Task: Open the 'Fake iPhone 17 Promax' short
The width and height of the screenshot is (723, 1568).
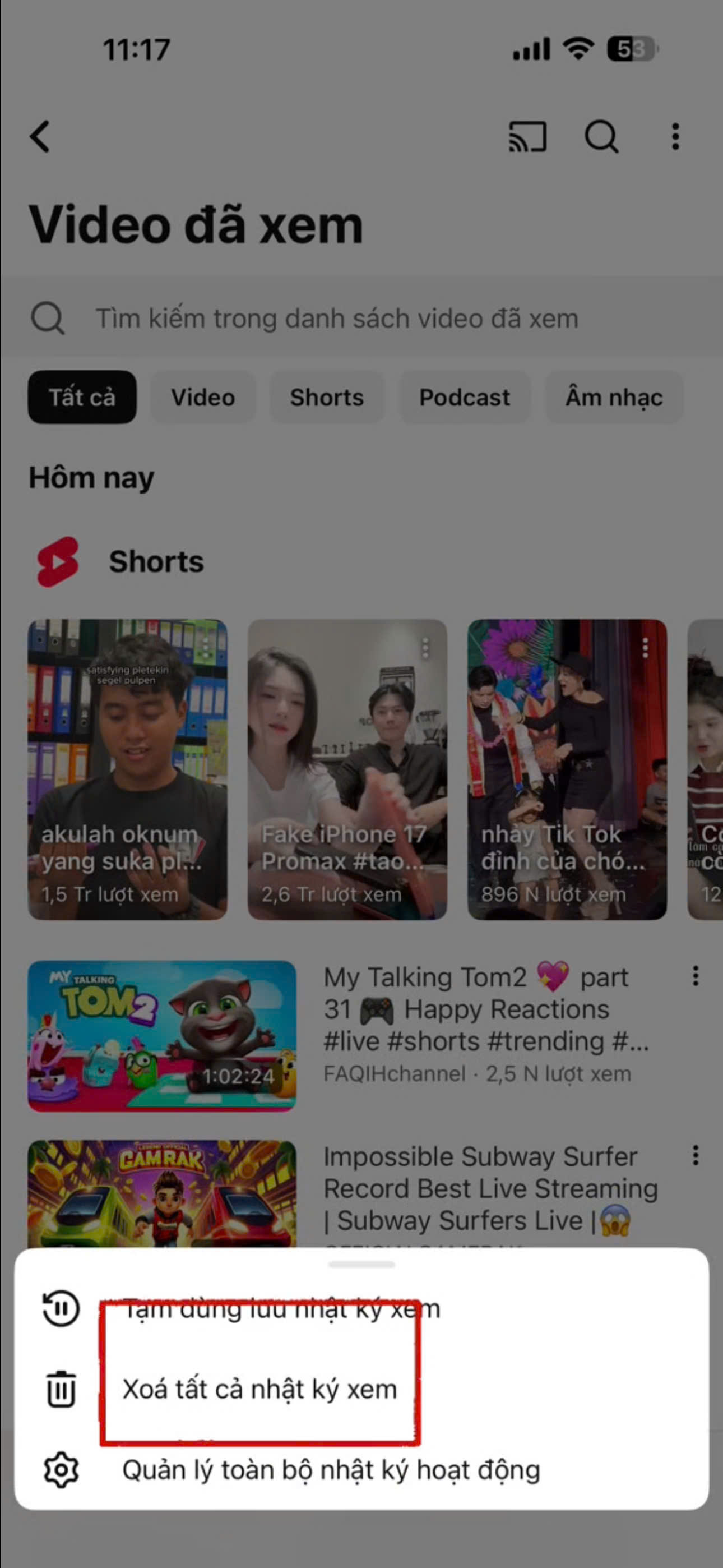Action: point(347,769)
